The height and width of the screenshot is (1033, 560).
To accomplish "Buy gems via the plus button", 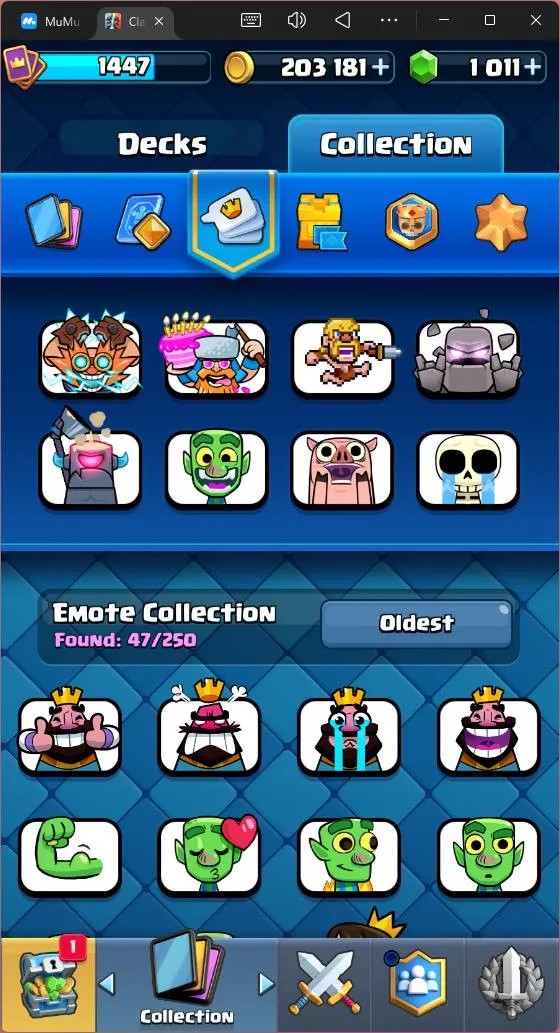I will coord(532,67).
